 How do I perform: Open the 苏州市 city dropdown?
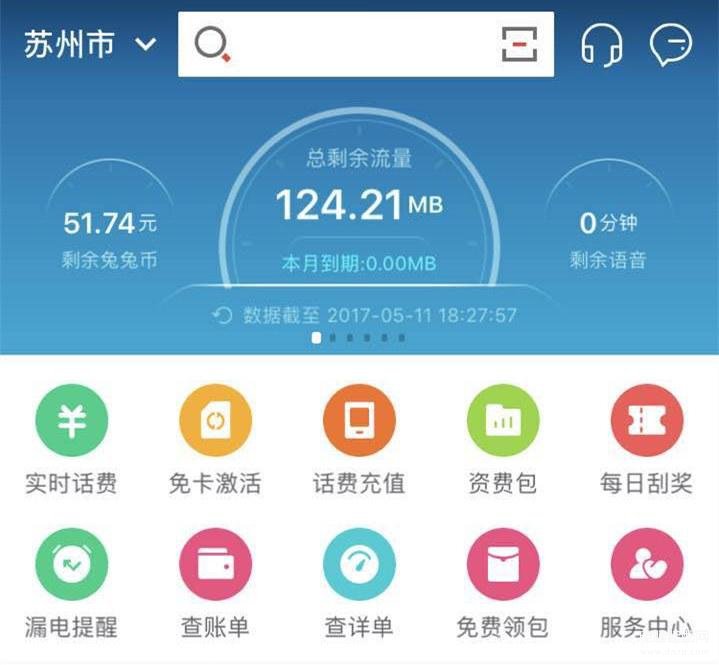point(90,45)
